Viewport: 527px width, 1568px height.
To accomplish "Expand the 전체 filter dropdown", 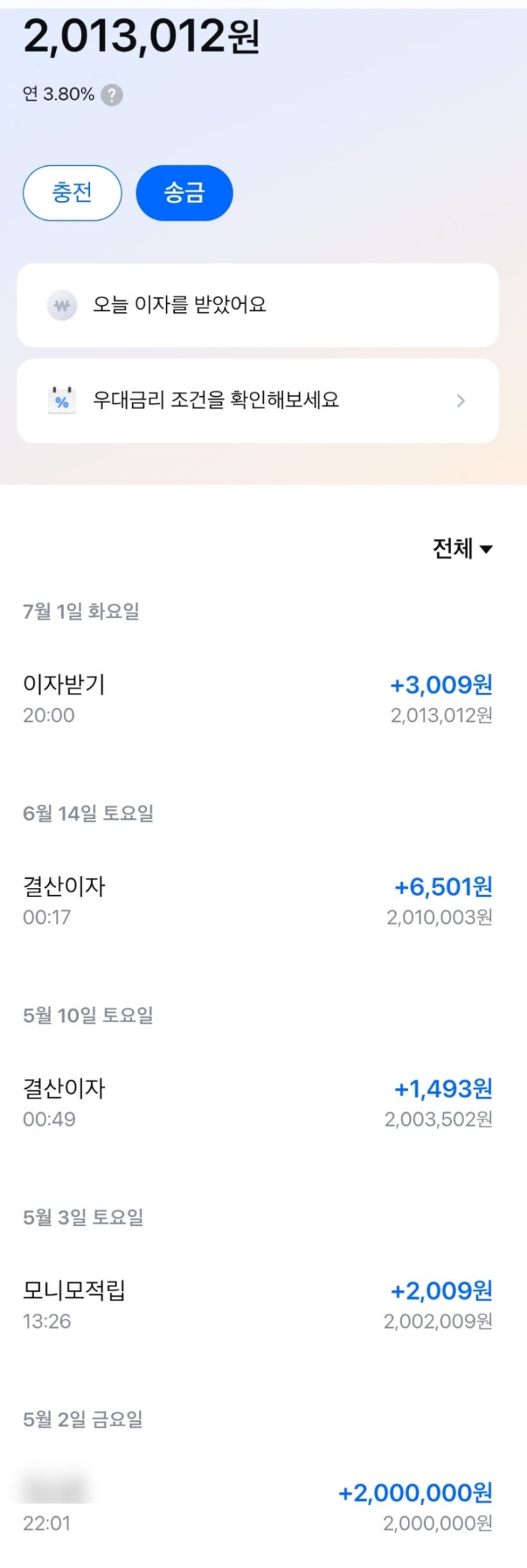I will coord(462,548).
